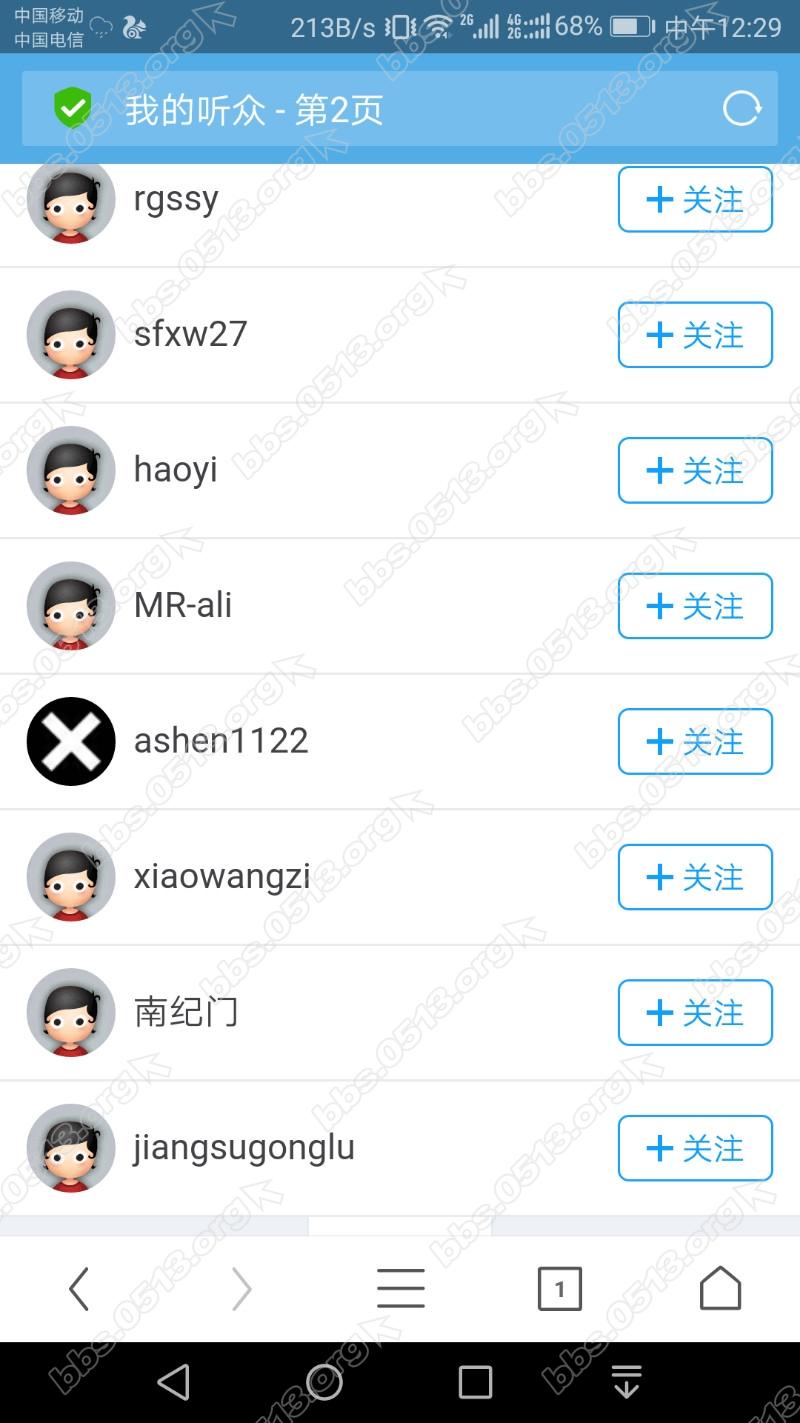Follow user xiaowangzi
Image resolution: width=800 pixels, height=1423 pixels.
click(x=695, y=877)
